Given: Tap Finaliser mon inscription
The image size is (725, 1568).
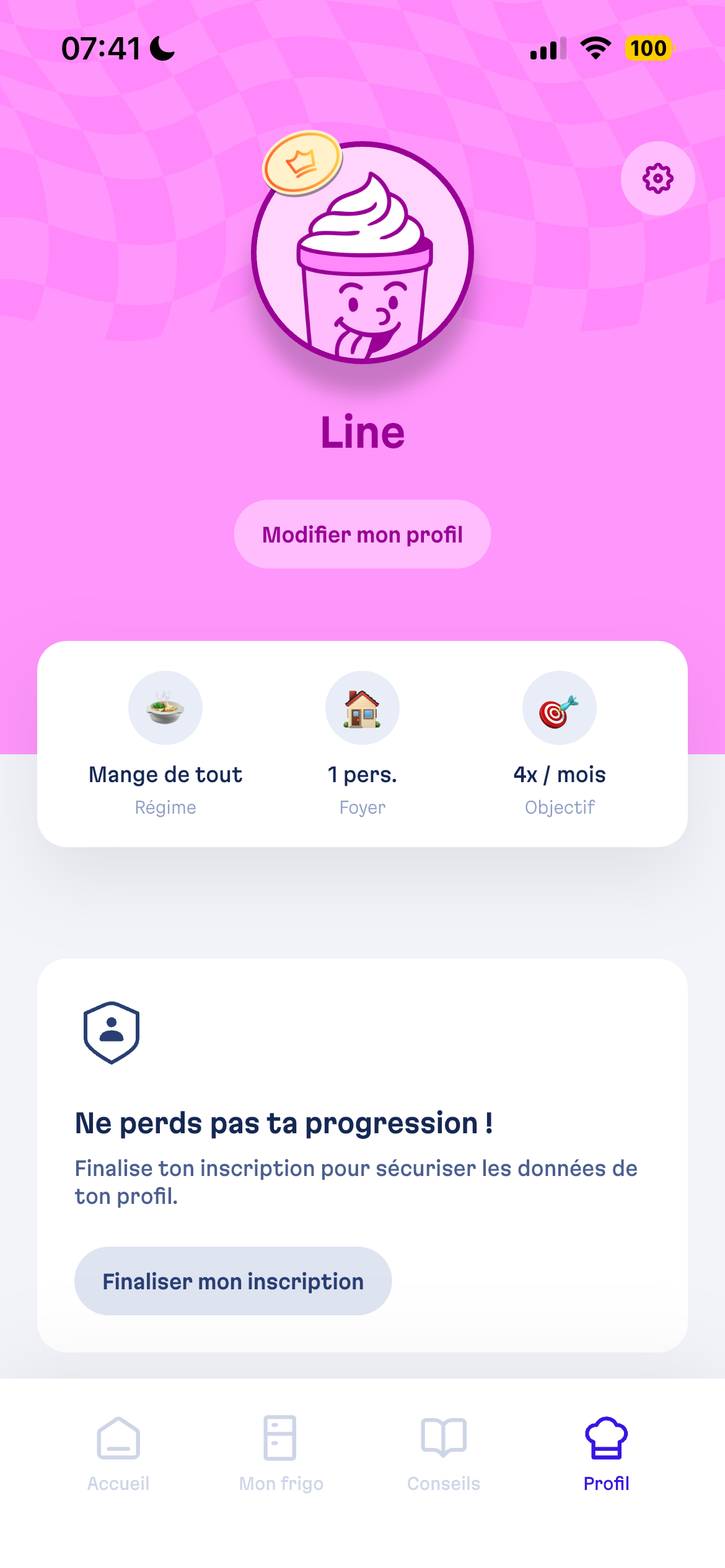Looking at the screenshot, I should (233, 1281).
